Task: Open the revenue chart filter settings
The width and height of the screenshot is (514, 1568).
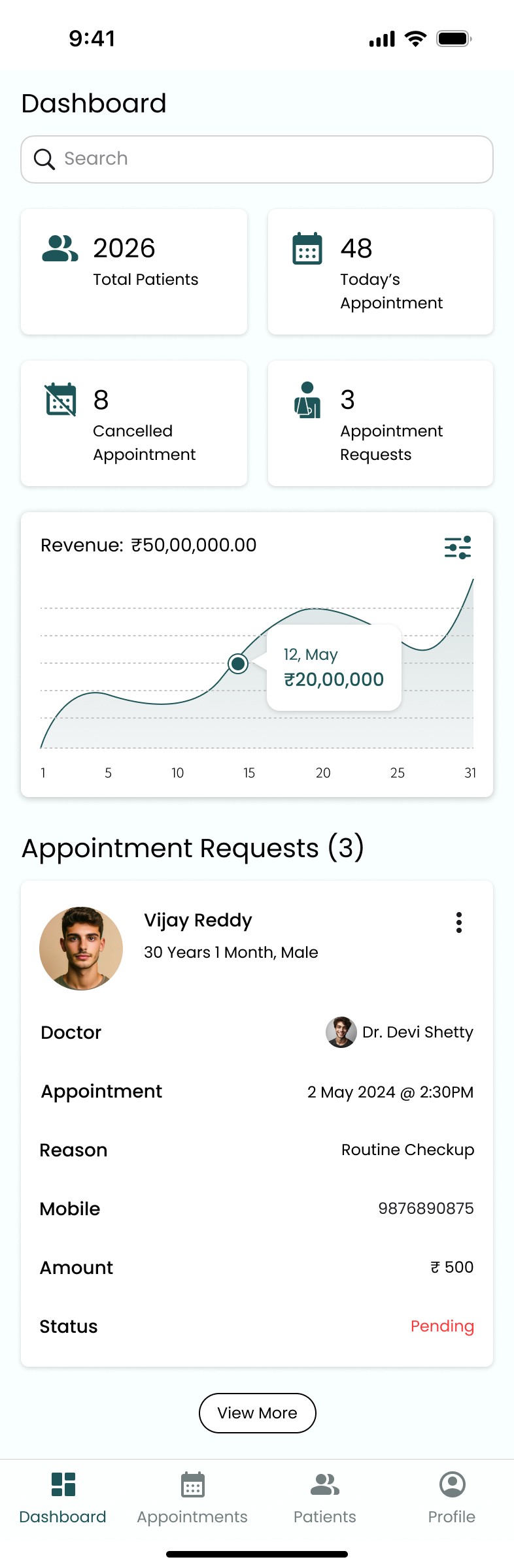Action: point(458,547)
